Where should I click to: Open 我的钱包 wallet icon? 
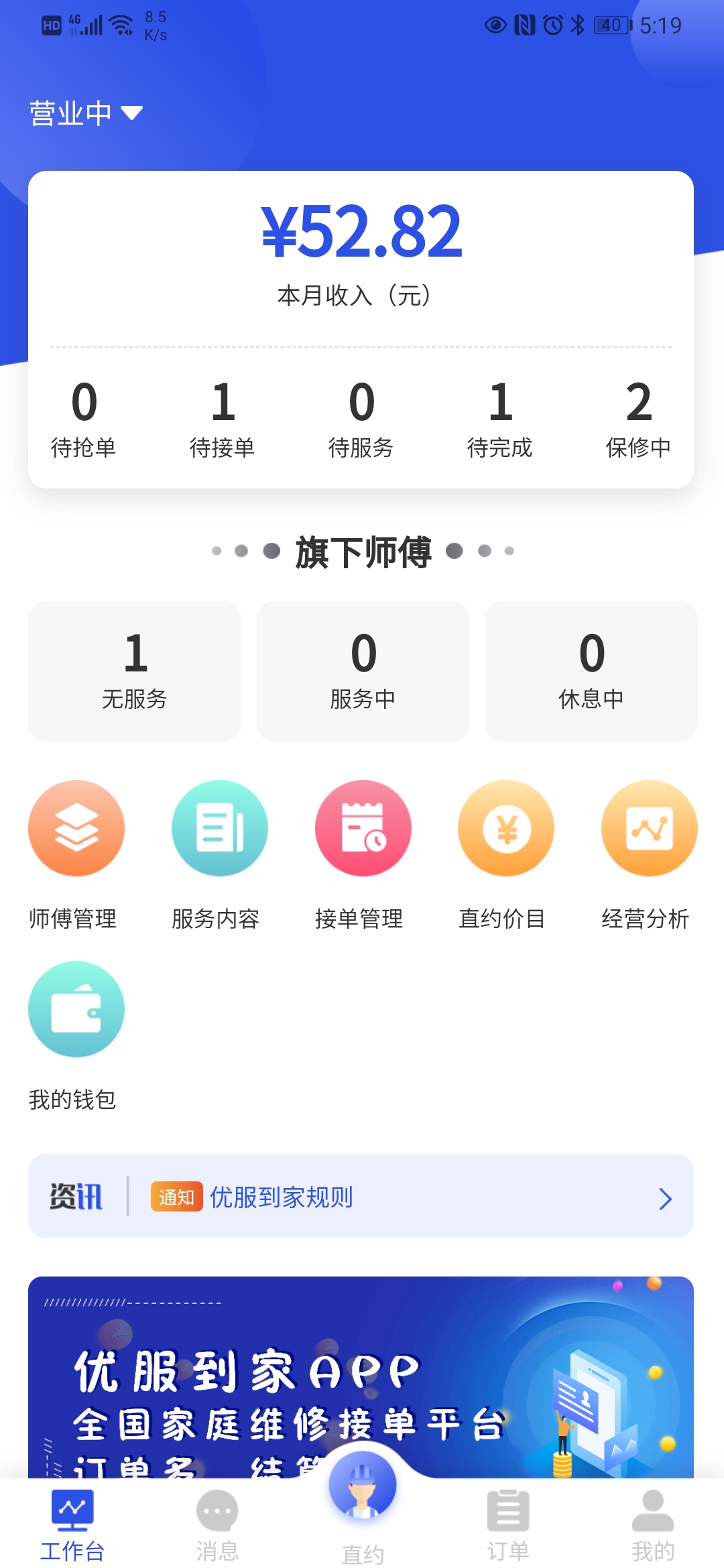coord(76,1009)
